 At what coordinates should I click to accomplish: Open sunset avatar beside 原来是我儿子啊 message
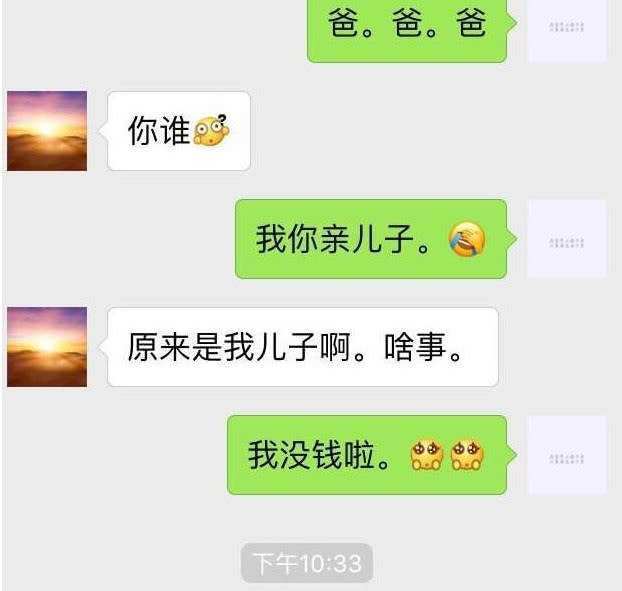coord(47,347)
